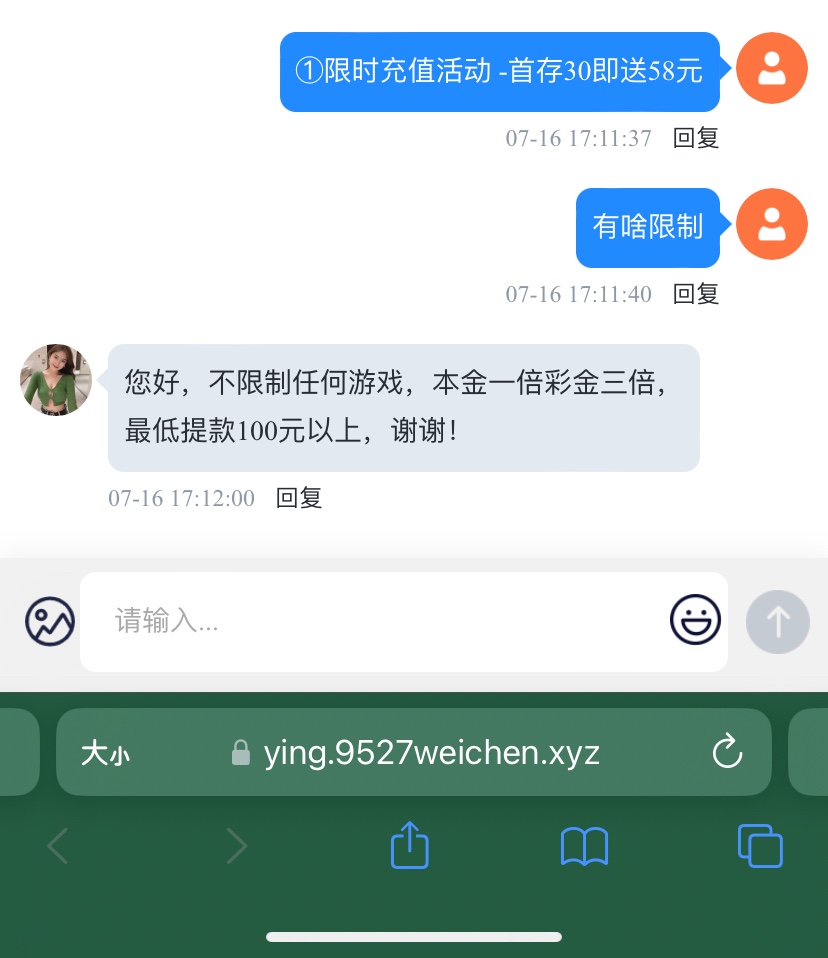Screen dimensions: 828x958
Task: Tap the padlock in the address bar
Action: point(240,752)
